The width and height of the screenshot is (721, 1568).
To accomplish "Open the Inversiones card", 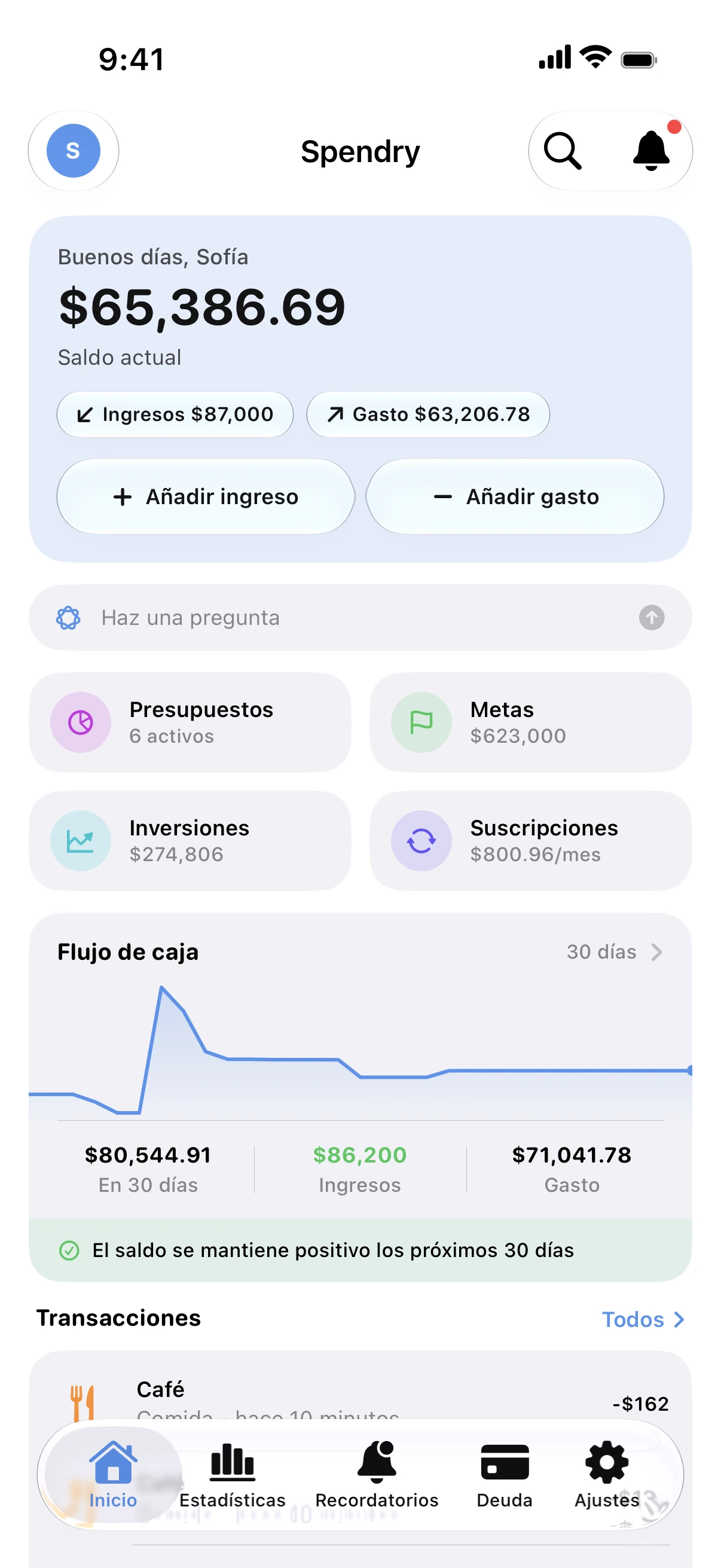I will pos(190,841).
